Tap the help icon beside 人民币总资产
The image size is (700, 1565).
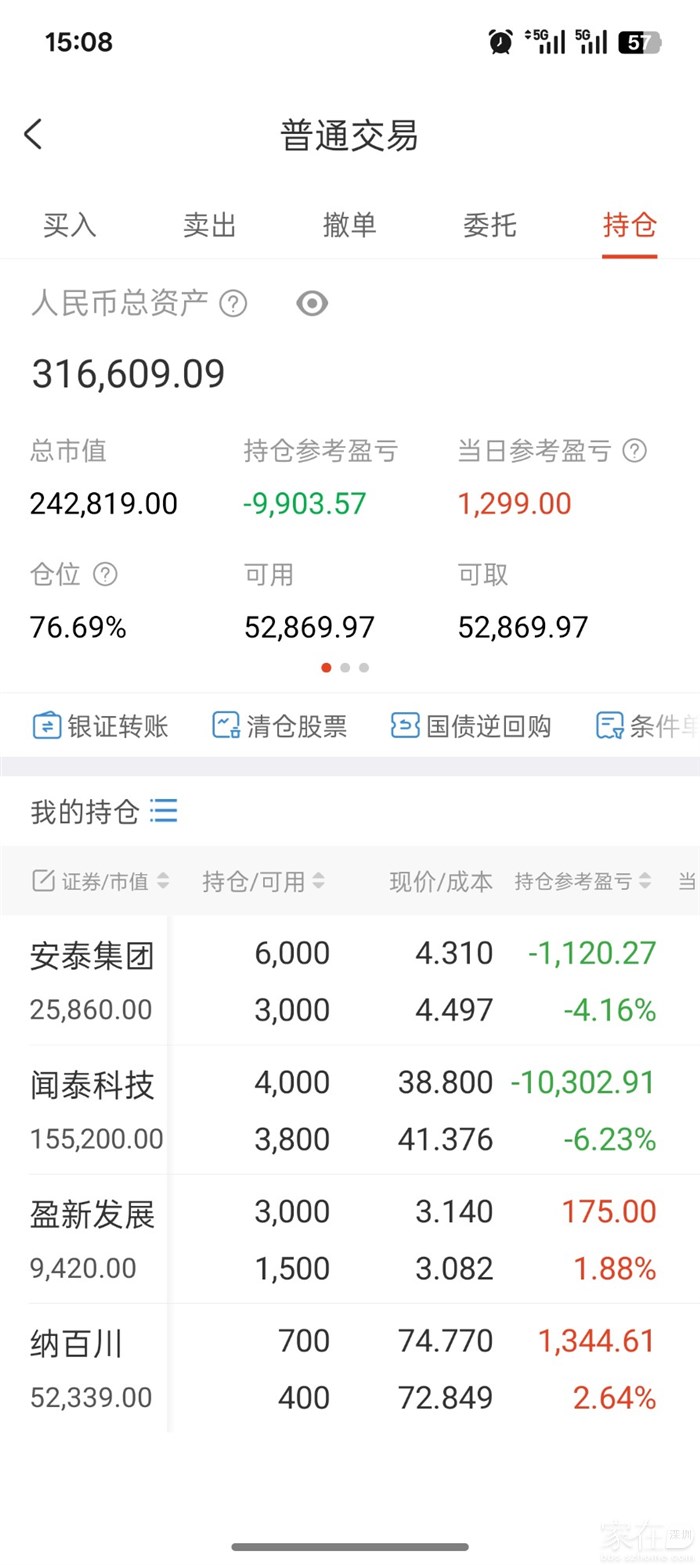pos(233,303)
